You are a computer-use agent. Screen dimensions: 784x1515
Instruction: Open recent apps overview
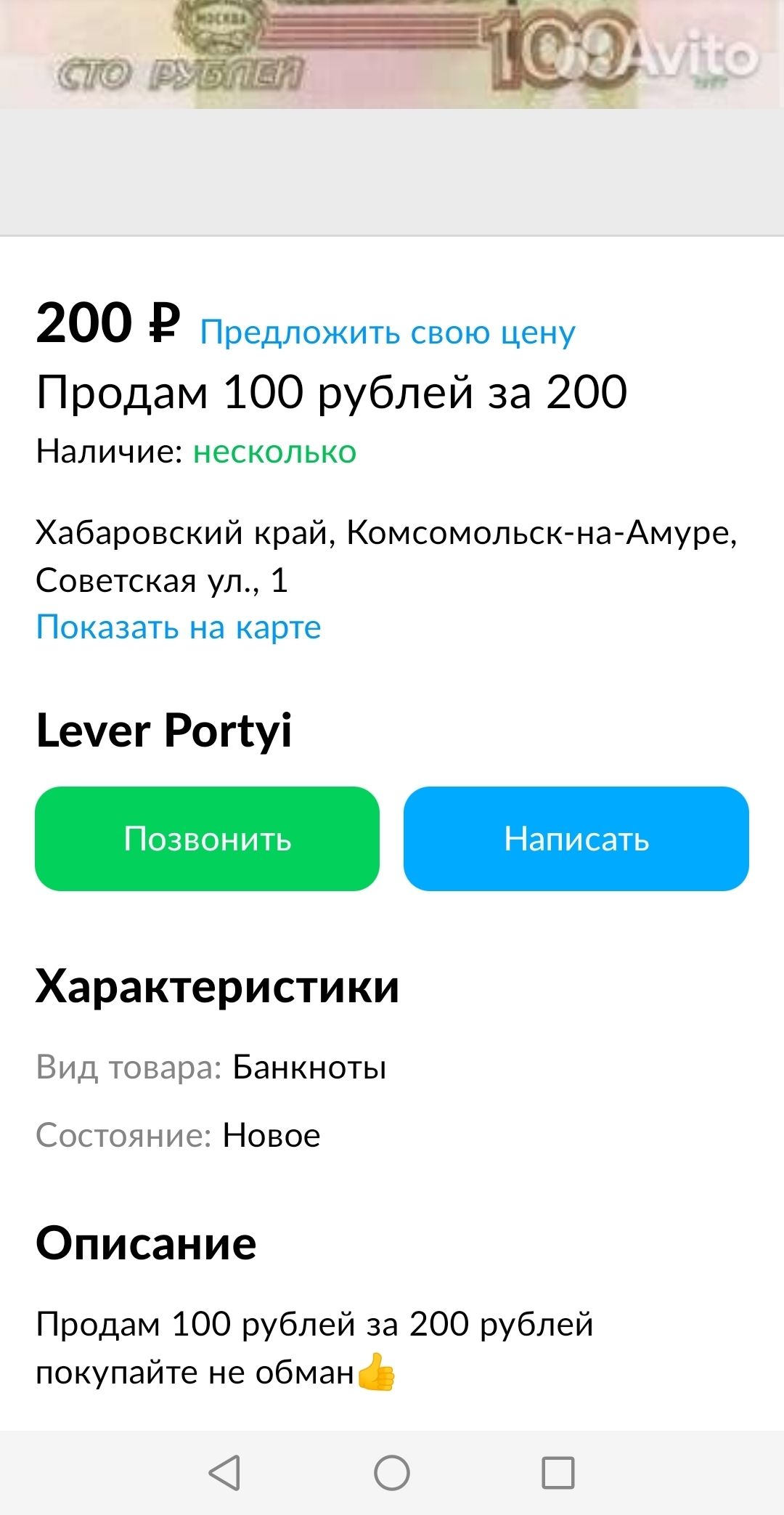(x=558, y=1472)
